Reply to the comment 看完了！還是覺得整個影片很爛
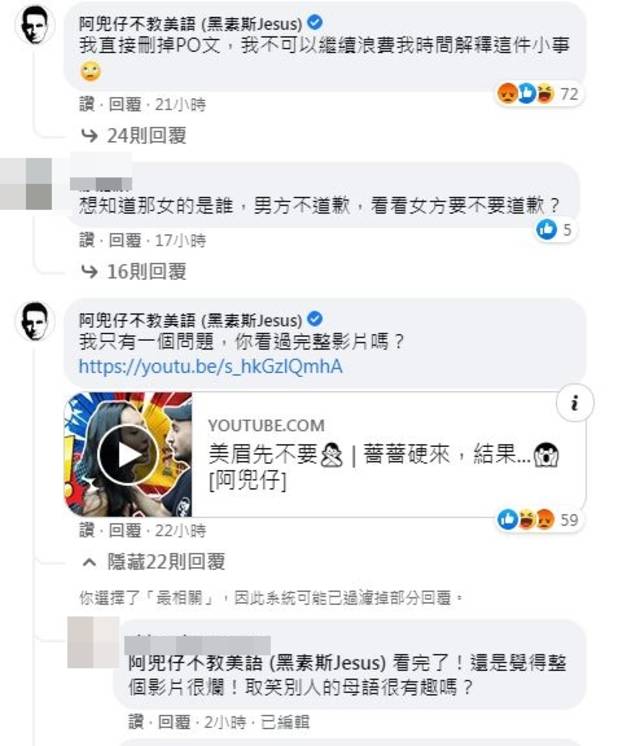Viewport: 640px width, 746px height. (172, 721)
